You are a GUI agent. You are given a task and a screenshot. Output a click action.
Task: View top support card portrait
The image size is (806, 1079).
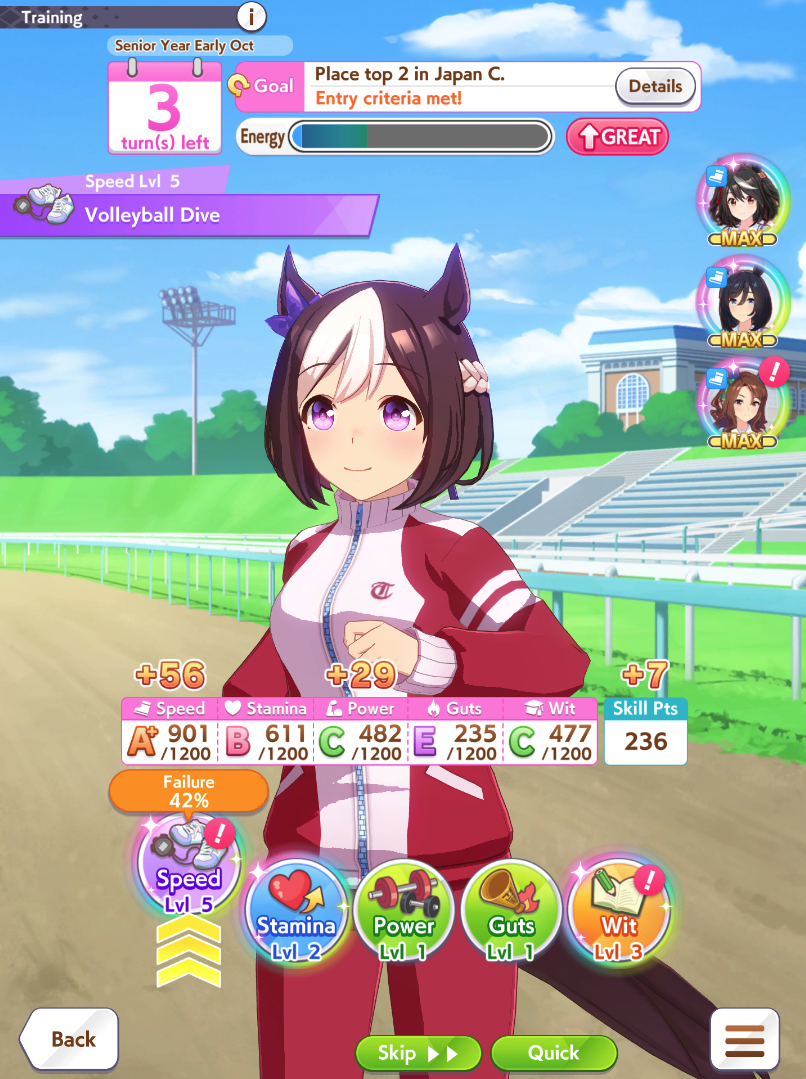coord(743,203)
